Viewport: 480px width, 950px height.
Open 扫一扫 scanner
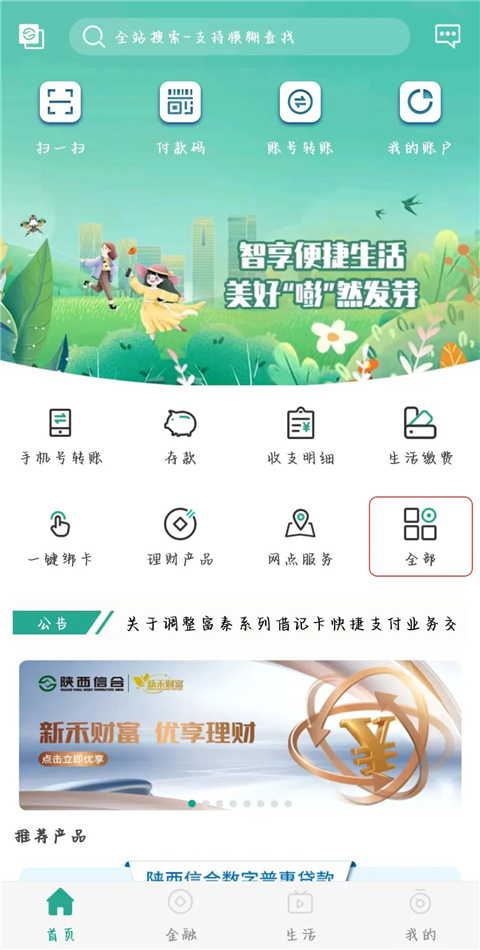tap(60, 118)
